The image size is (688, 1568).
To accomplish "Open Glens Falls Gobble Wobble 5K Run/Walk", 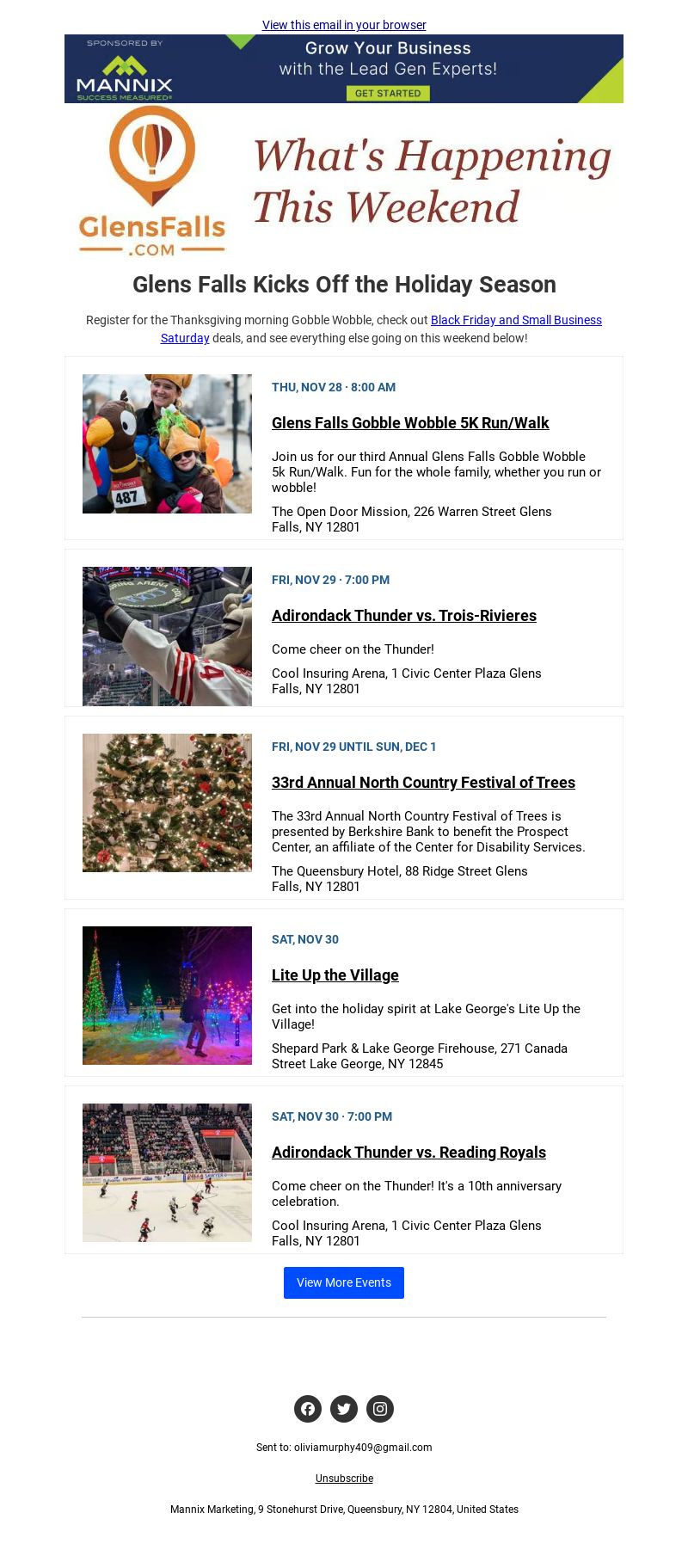I will [410, 422].
